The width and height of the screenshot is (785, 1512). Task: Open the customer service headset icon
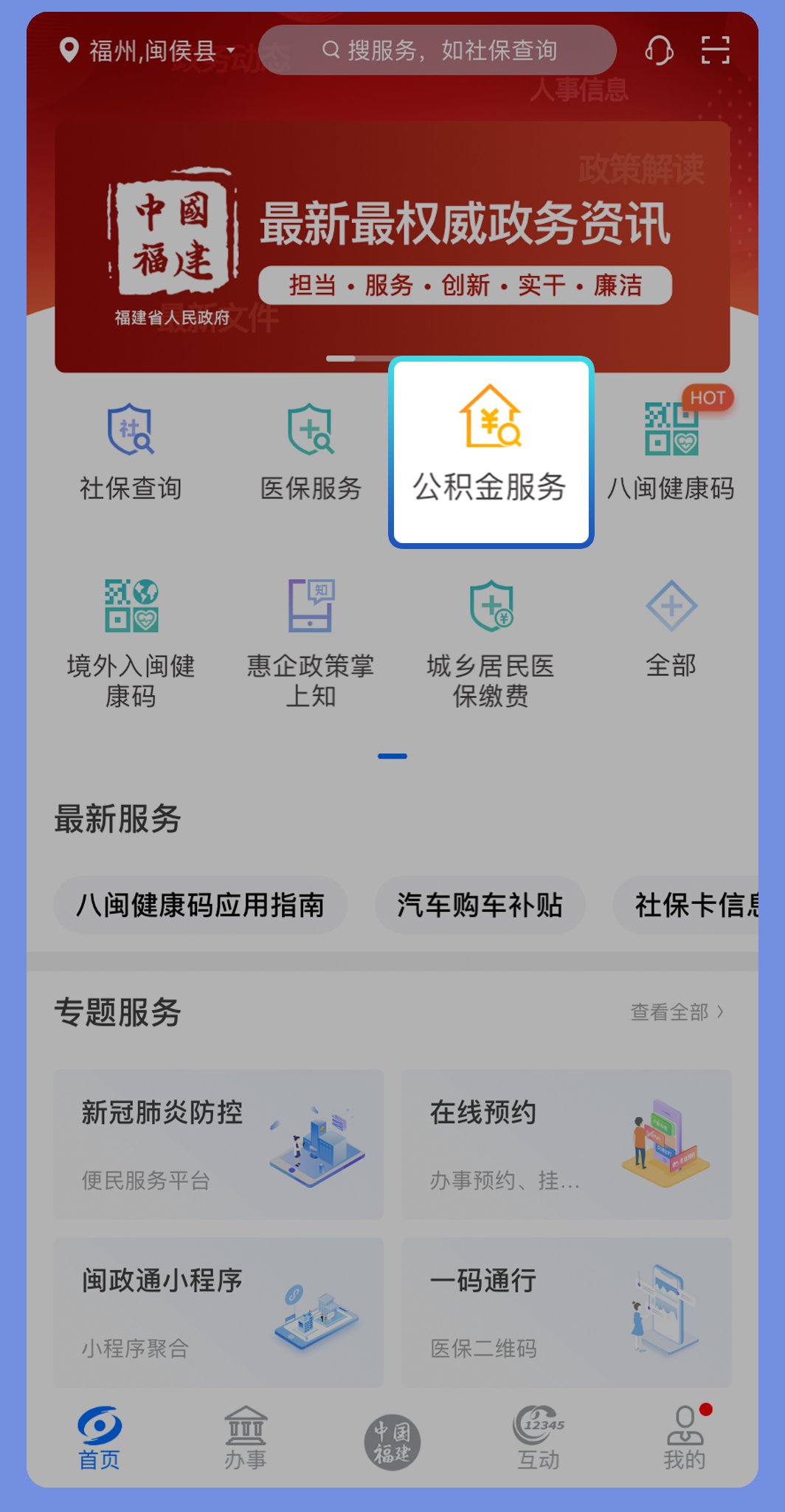(x=659, y=51)
